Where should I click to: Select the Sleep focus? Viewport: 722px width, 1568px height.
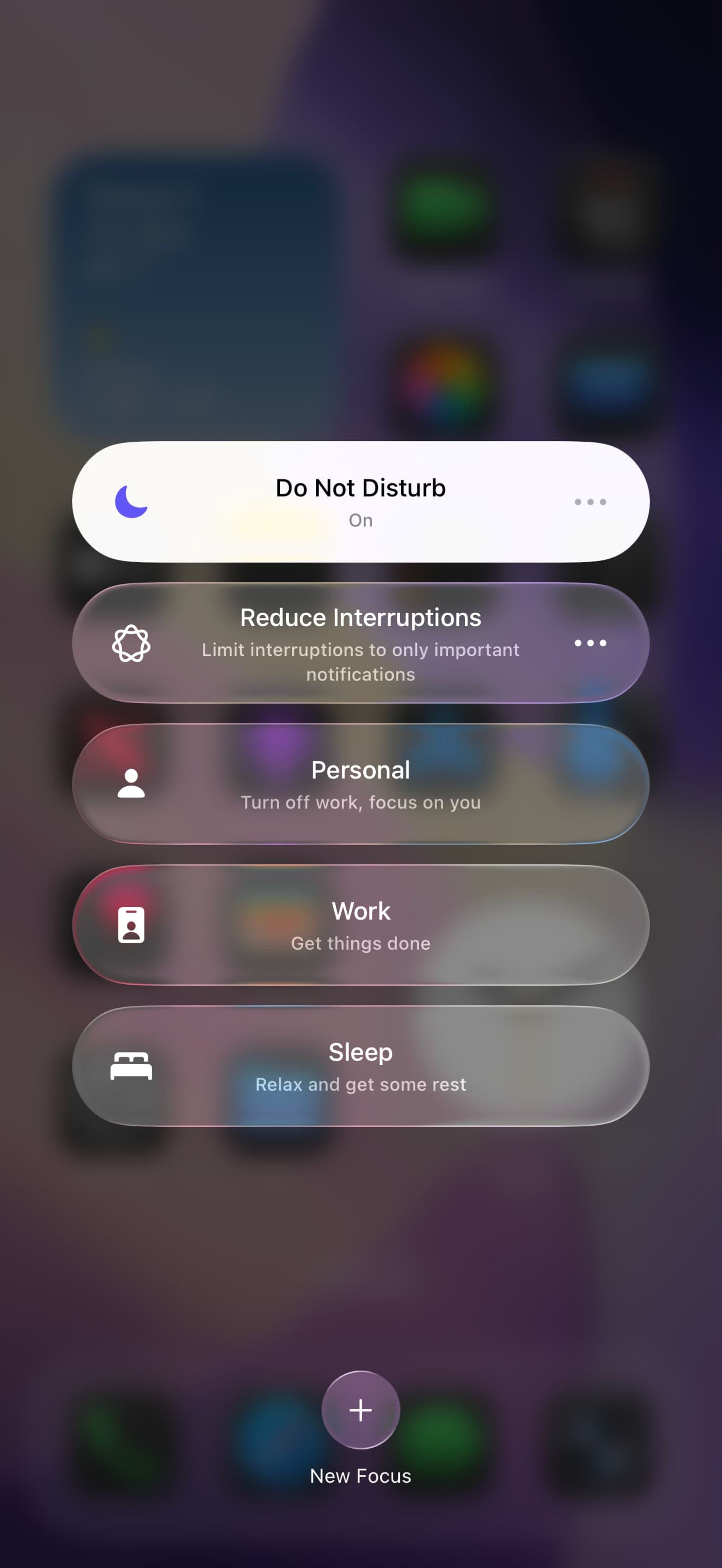360,1066
